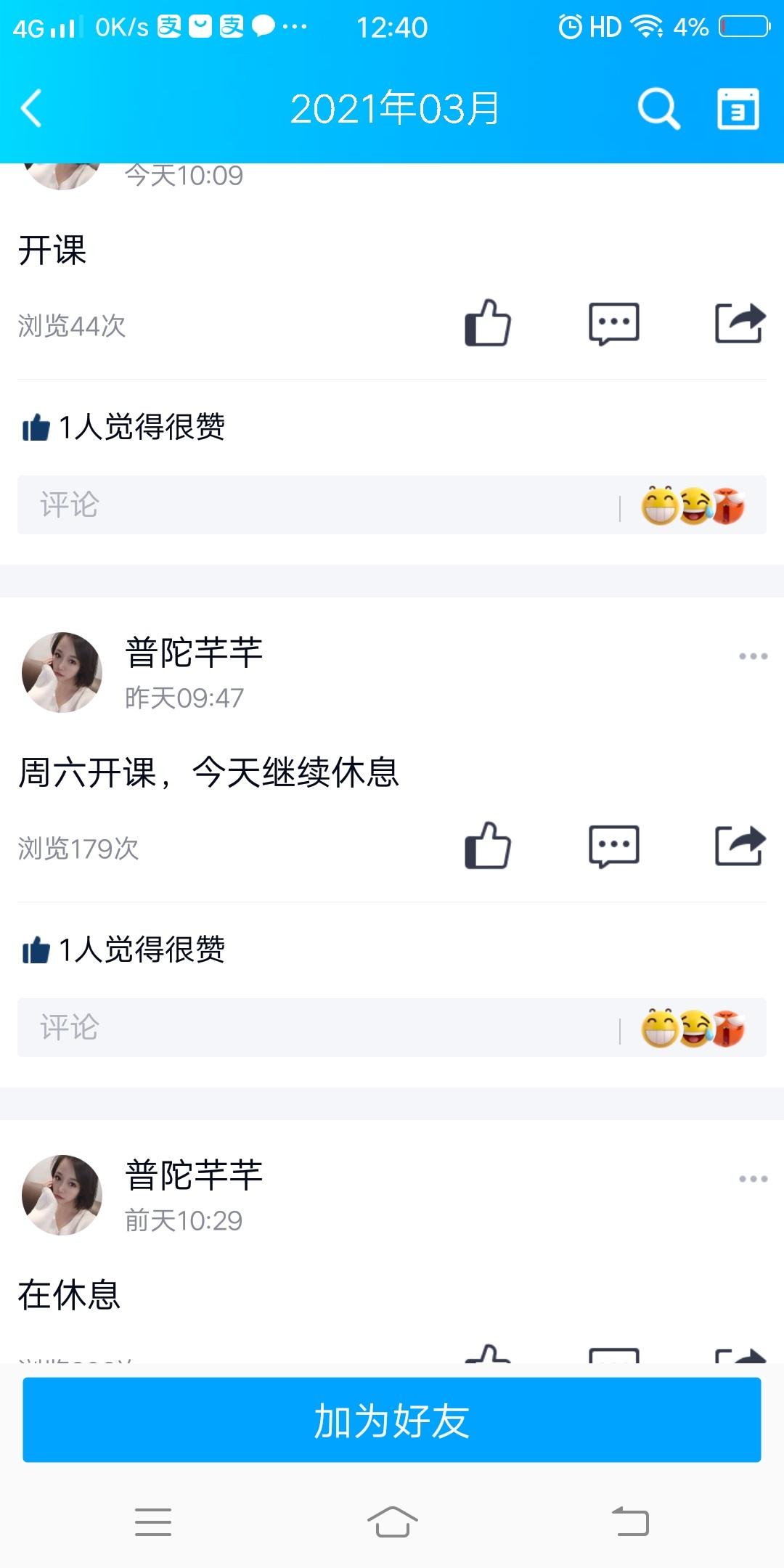Comment on the post "周六开课，今天继续休息"

tap(614, 846)
